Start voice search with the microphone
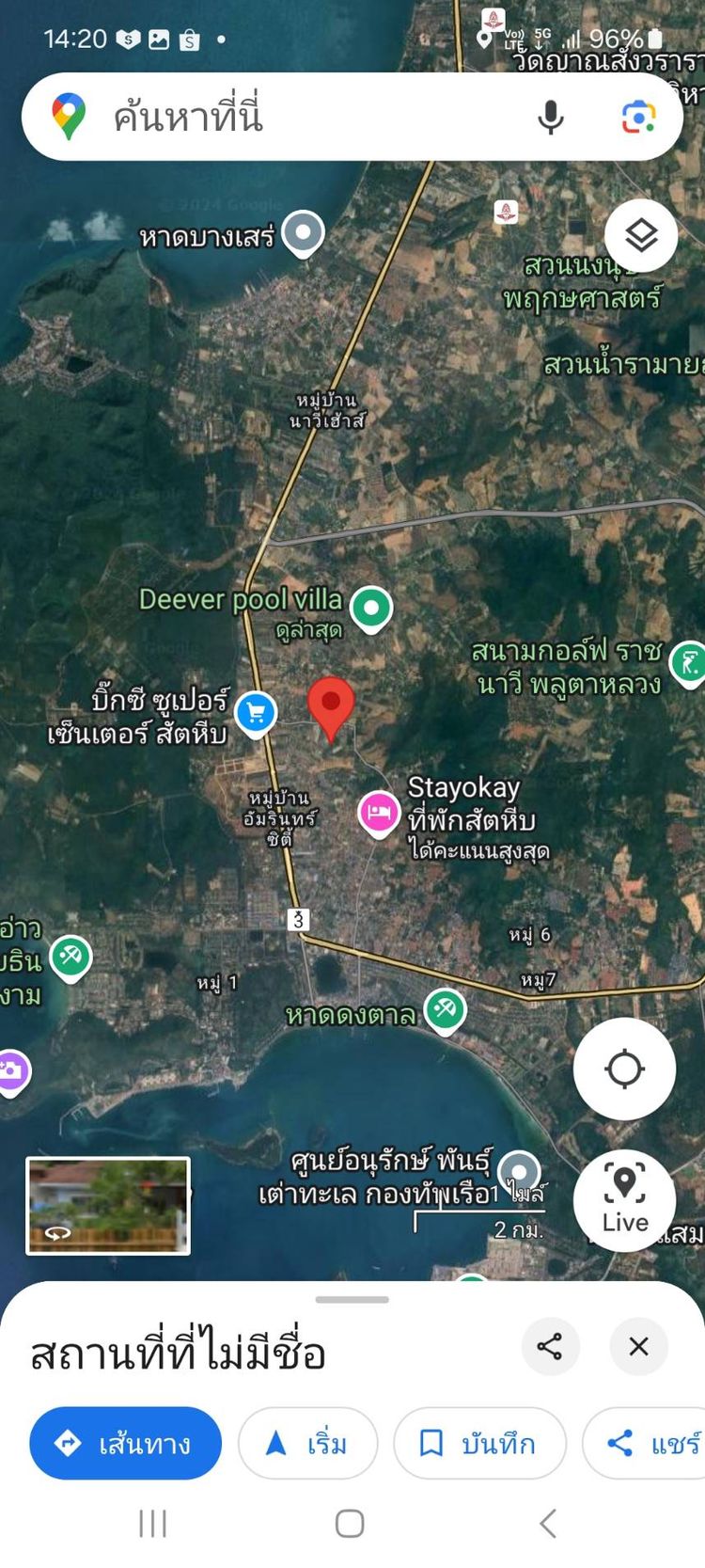The height and width of the screenshot is (1568, 705). (x=551, y=118)
